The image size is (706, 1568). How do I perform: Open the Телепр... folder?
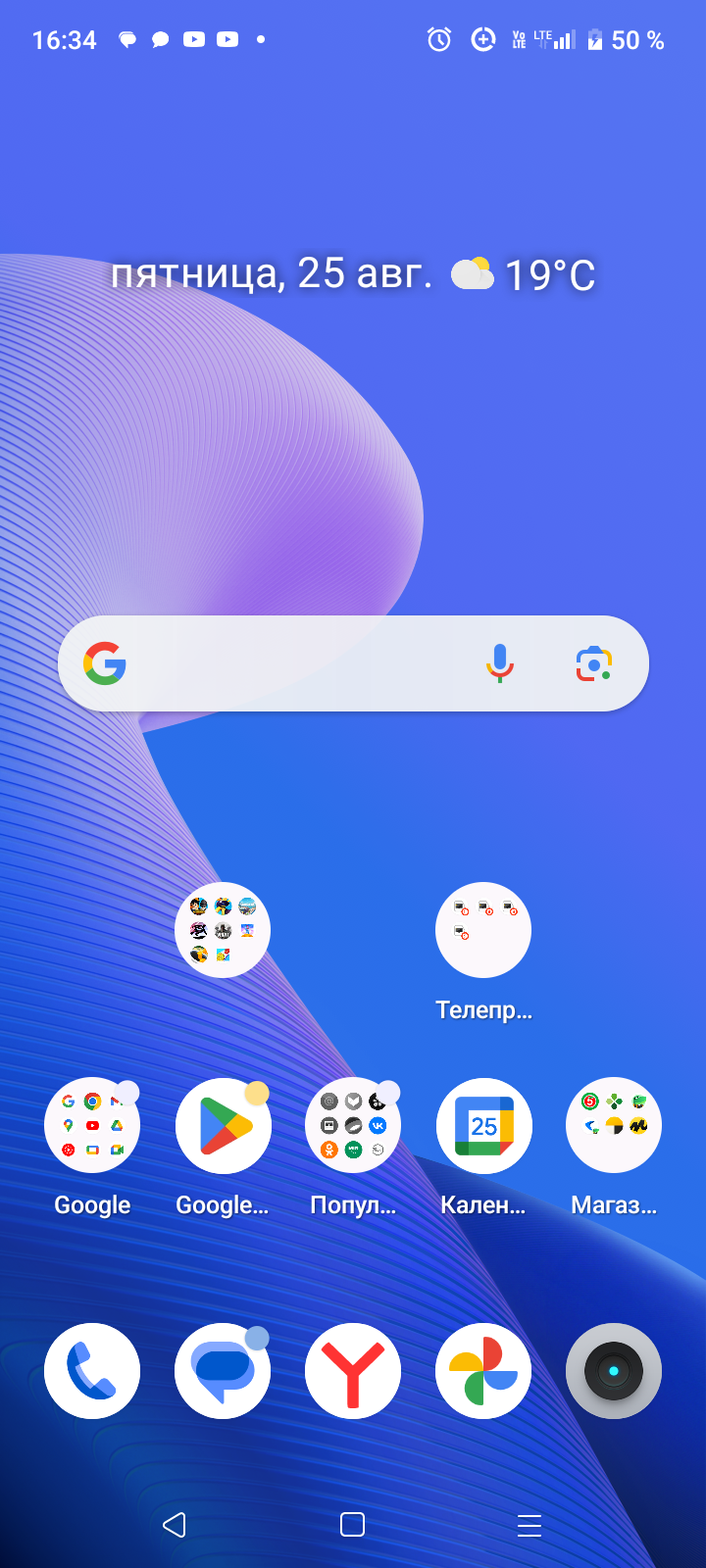(x=483, y=930)
